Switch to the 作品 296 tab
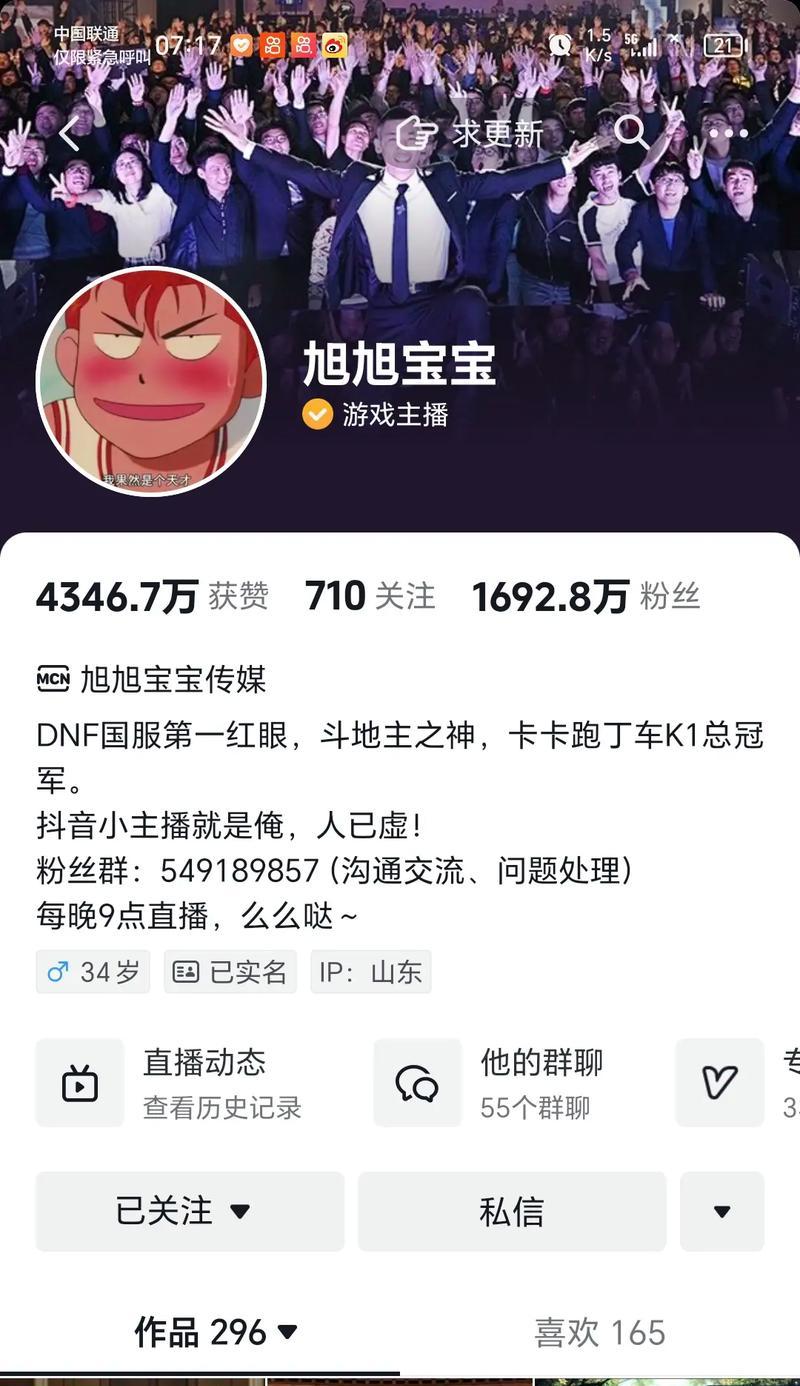Screen dimensions: 800x1386 (x=215, y=1332)
